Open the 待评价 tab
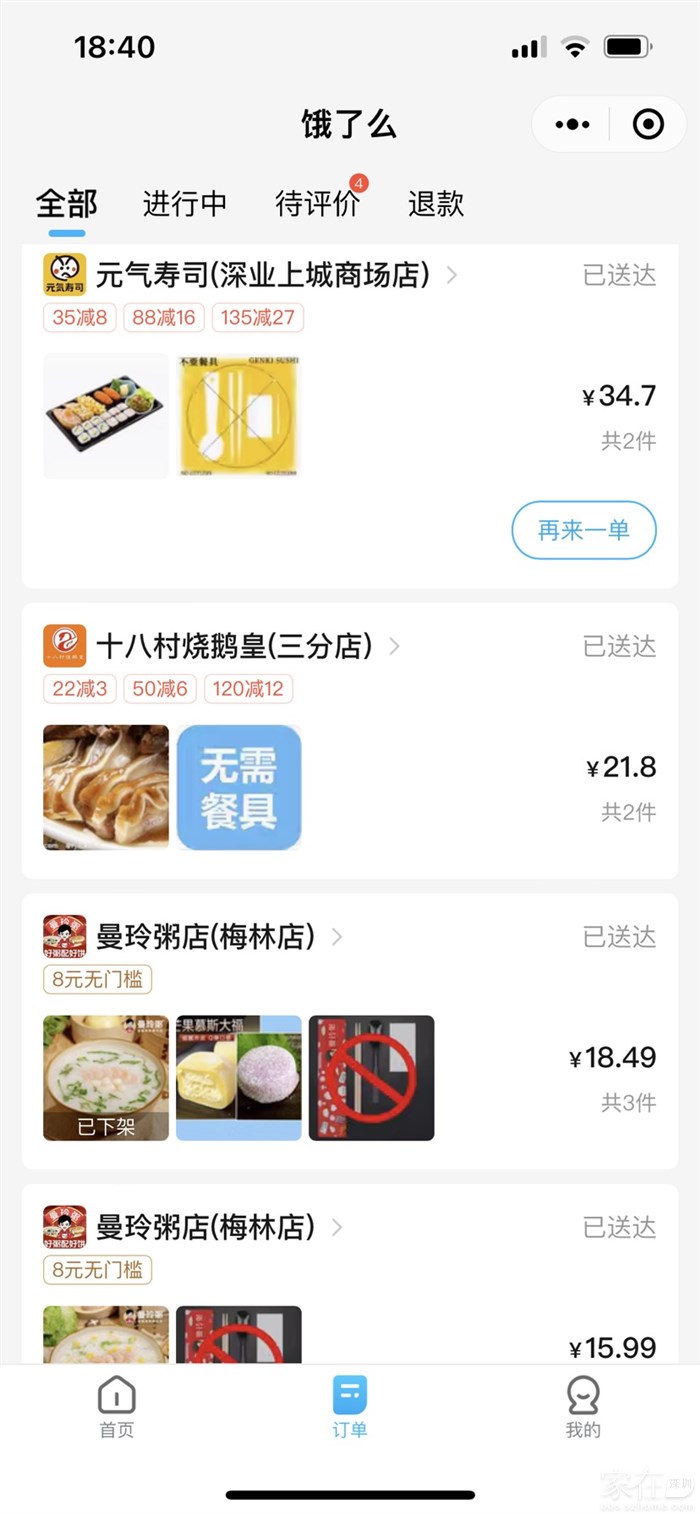This screenshot has height=1514, width=700. (317, 204)
